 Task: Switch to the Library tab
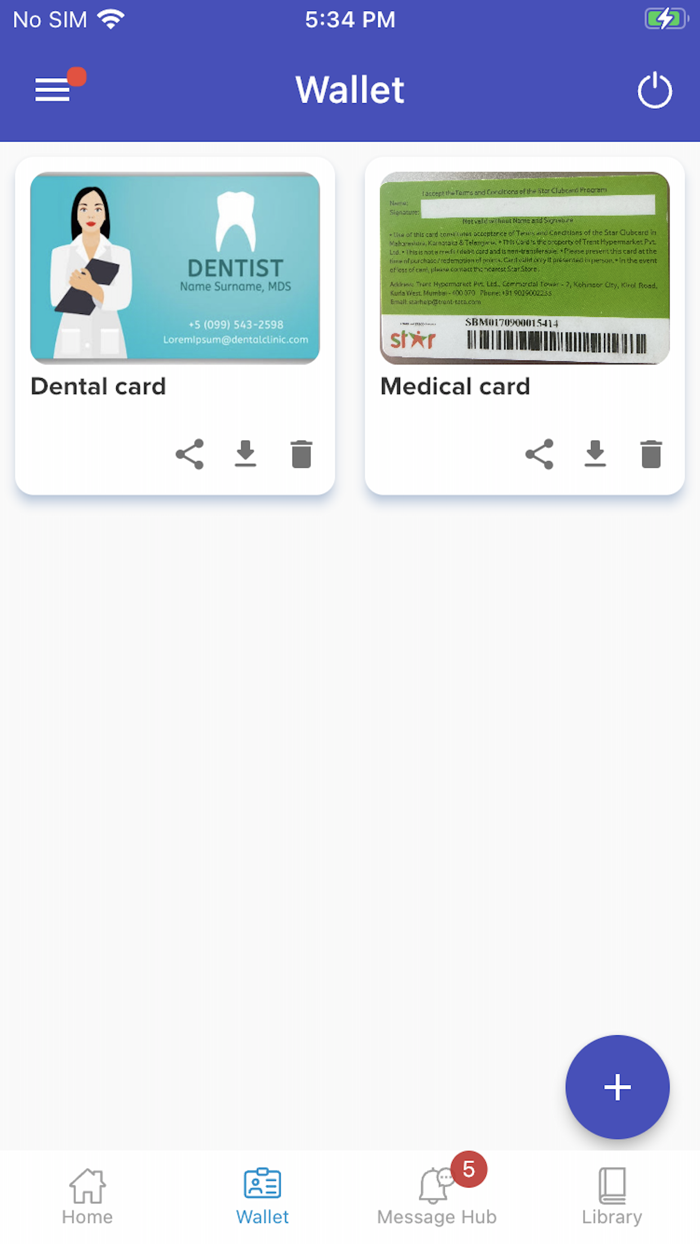[612, 1196]
